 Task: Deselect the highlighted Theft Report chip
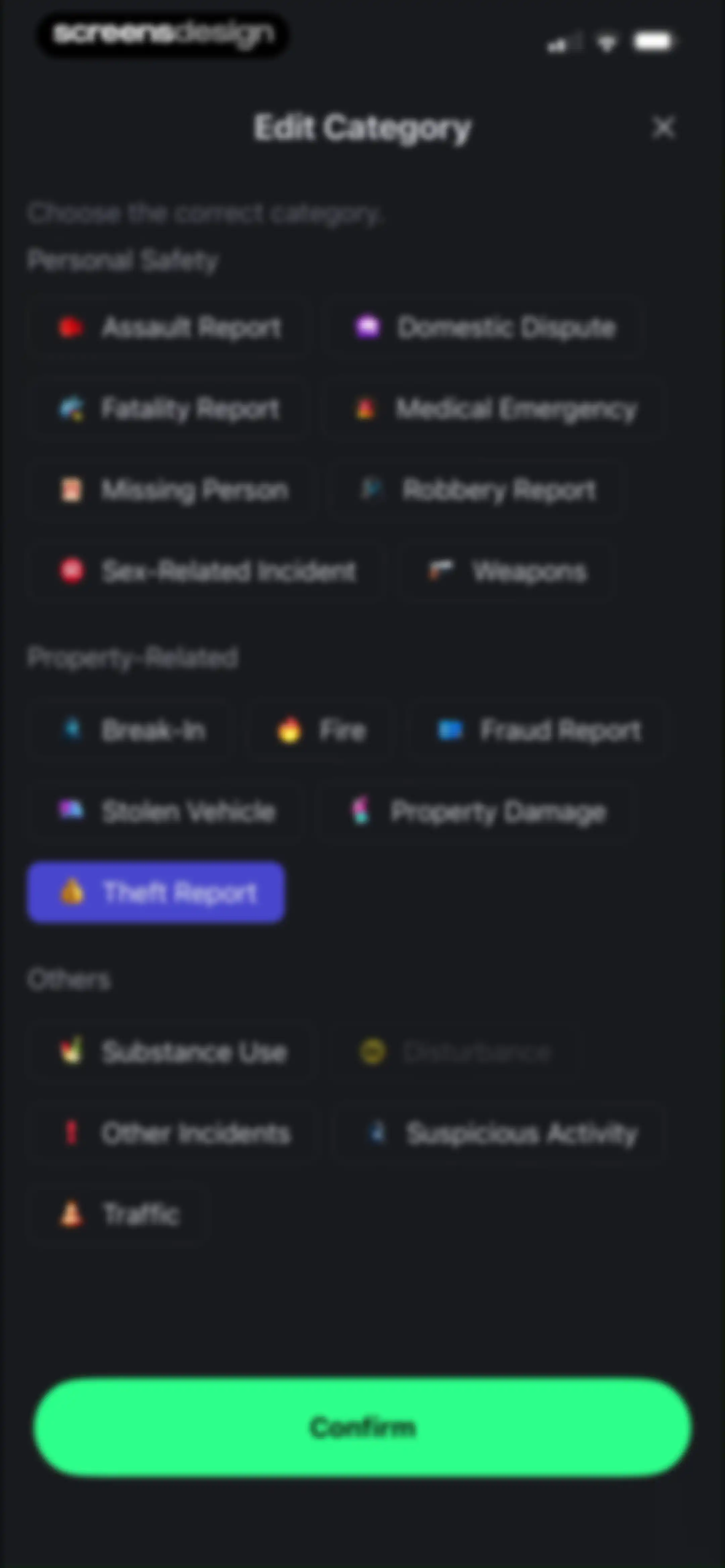click(x=156, y=892)
